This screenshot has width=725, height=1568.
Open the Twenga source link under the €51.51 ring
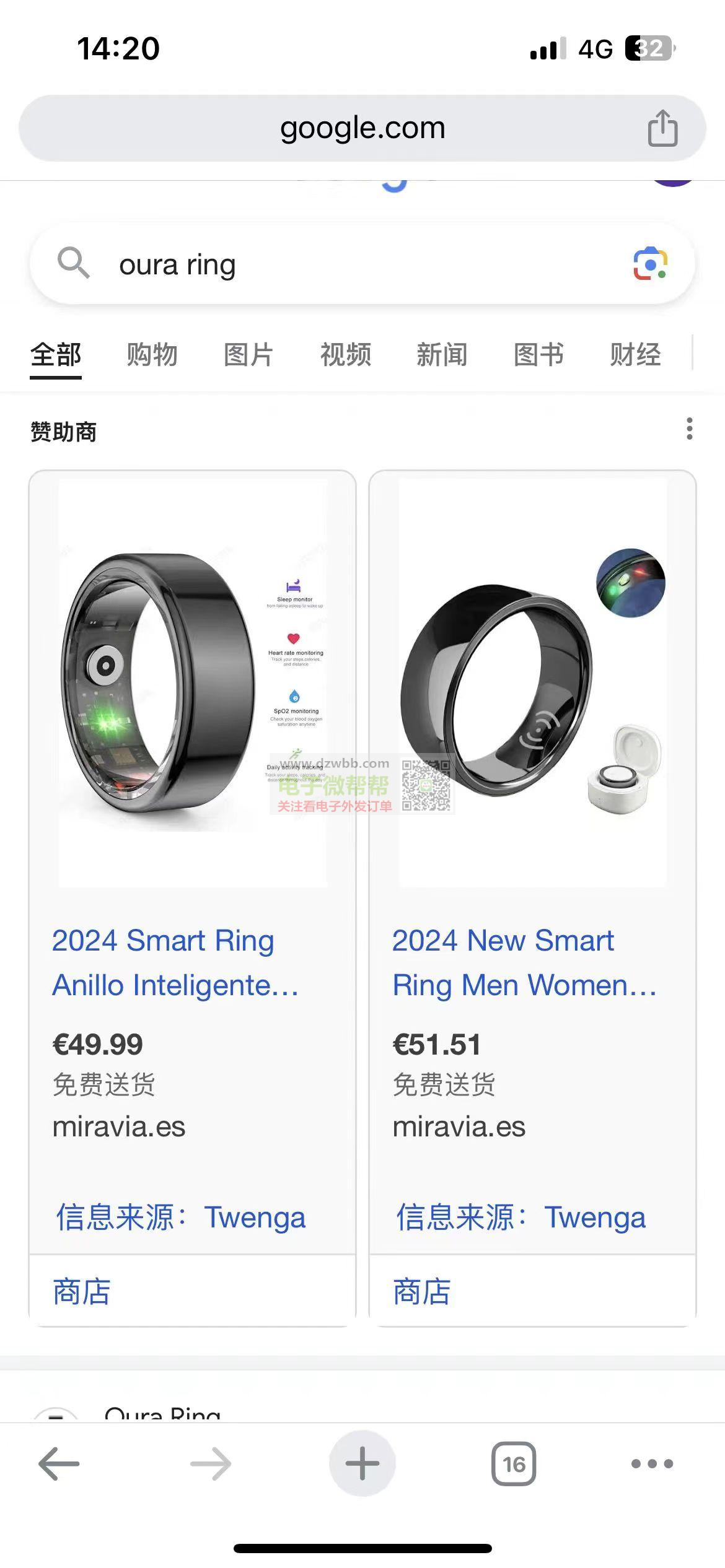click(x=521, y=1217)
